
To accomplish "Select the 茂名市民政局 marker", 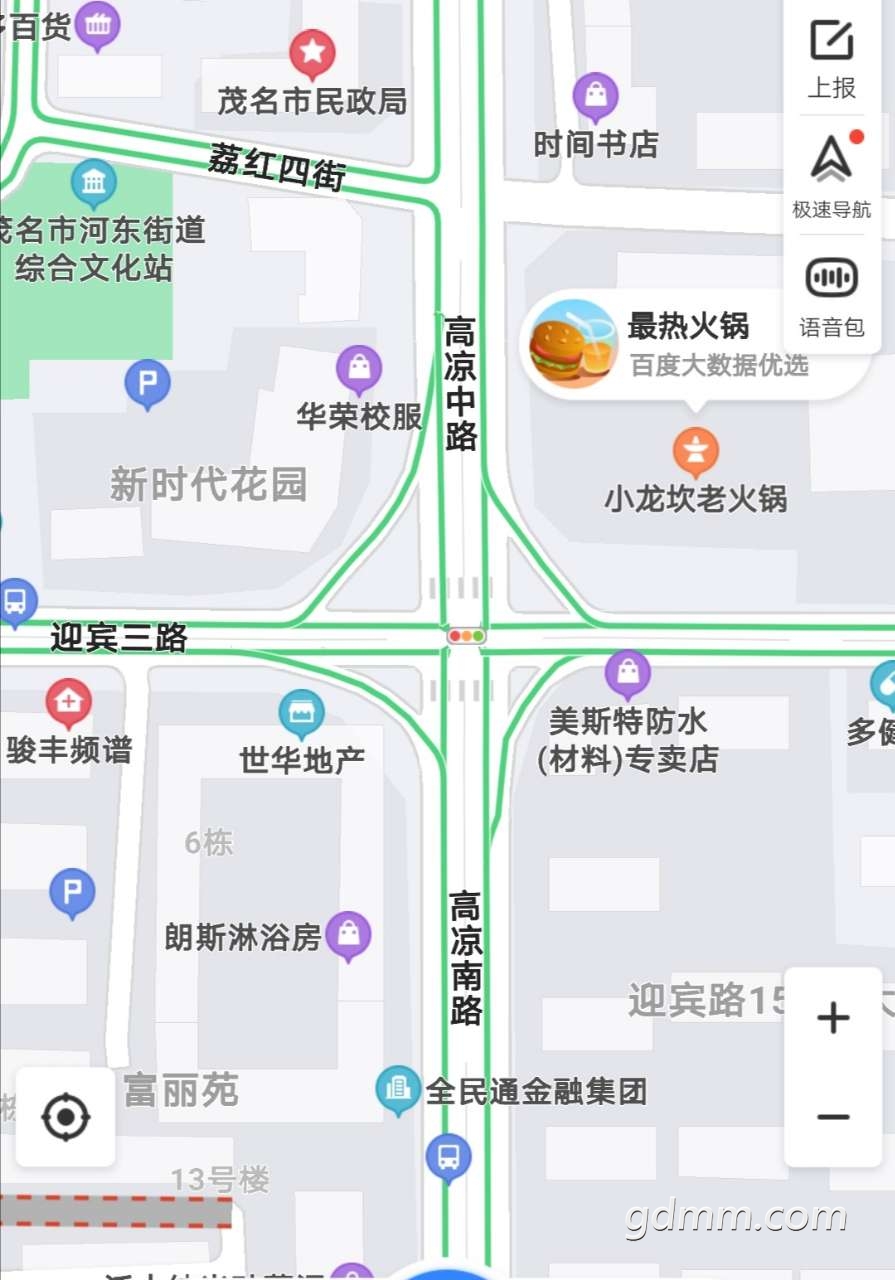I will (312, 52).
